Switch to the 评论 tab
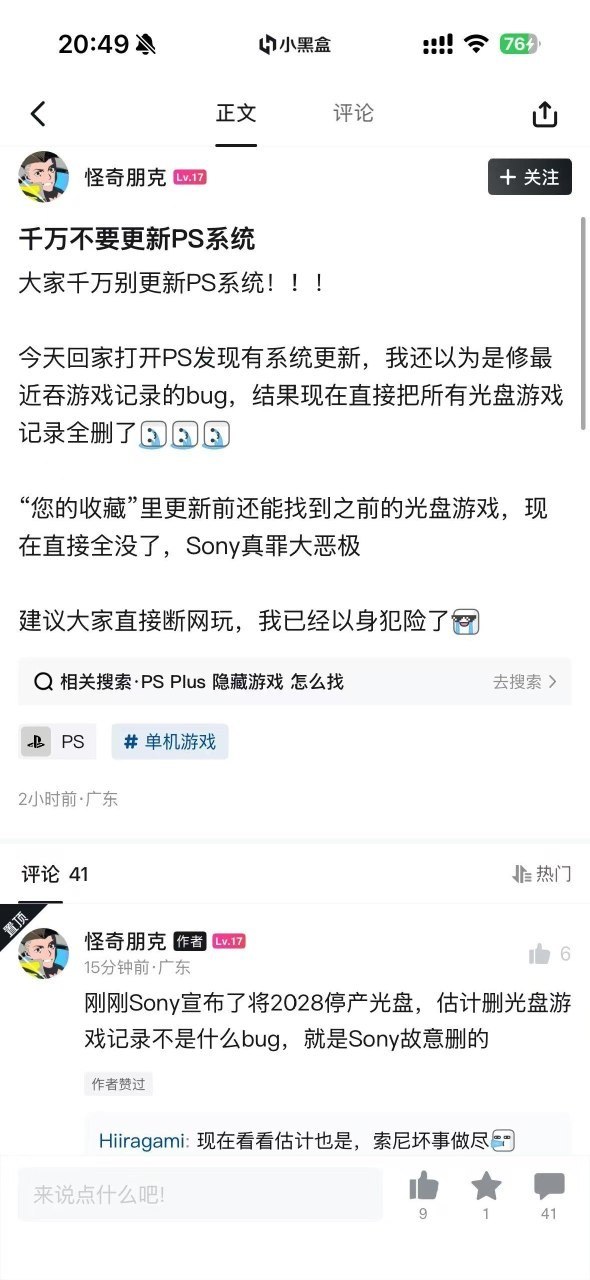Image resolution: width=590 pixels, height=1280 pixels. (353, 113)
